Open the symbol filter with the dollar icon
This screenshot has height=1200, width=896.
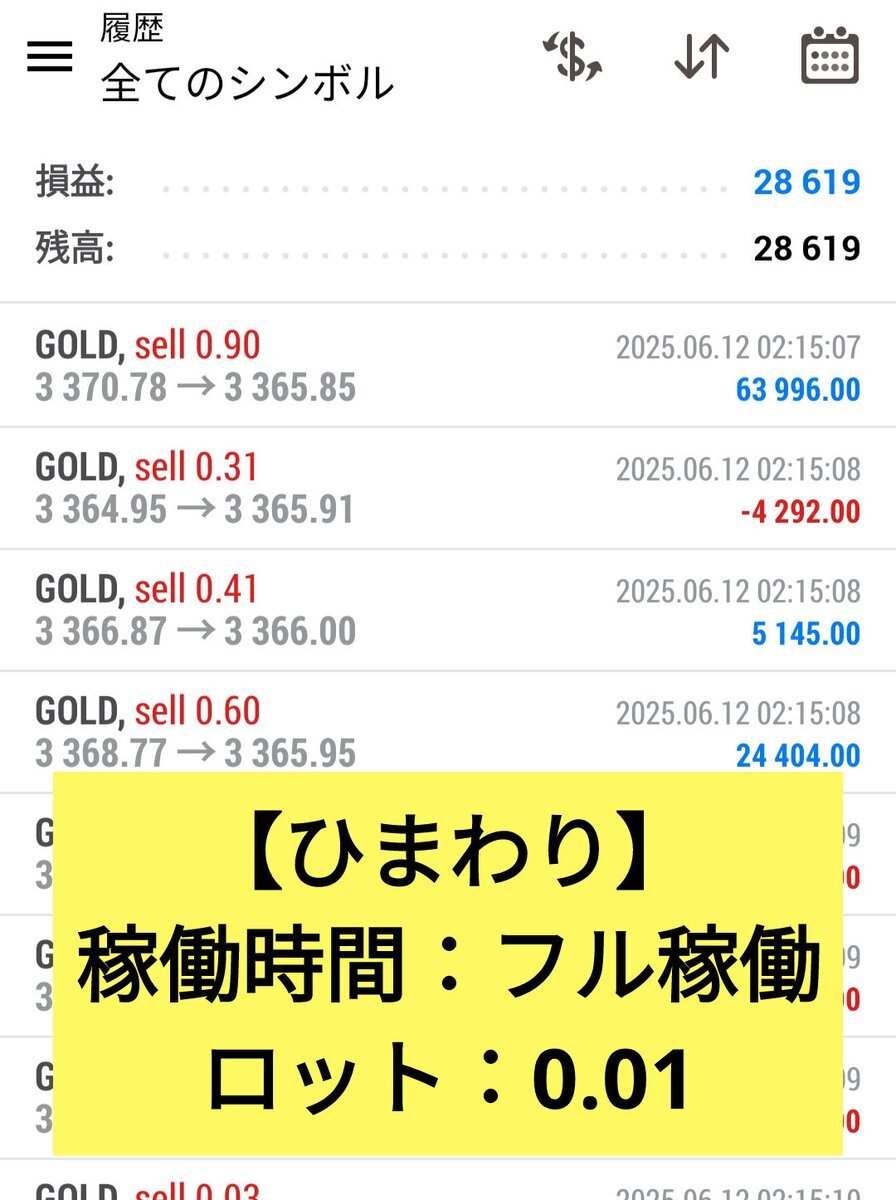(572, 57)
